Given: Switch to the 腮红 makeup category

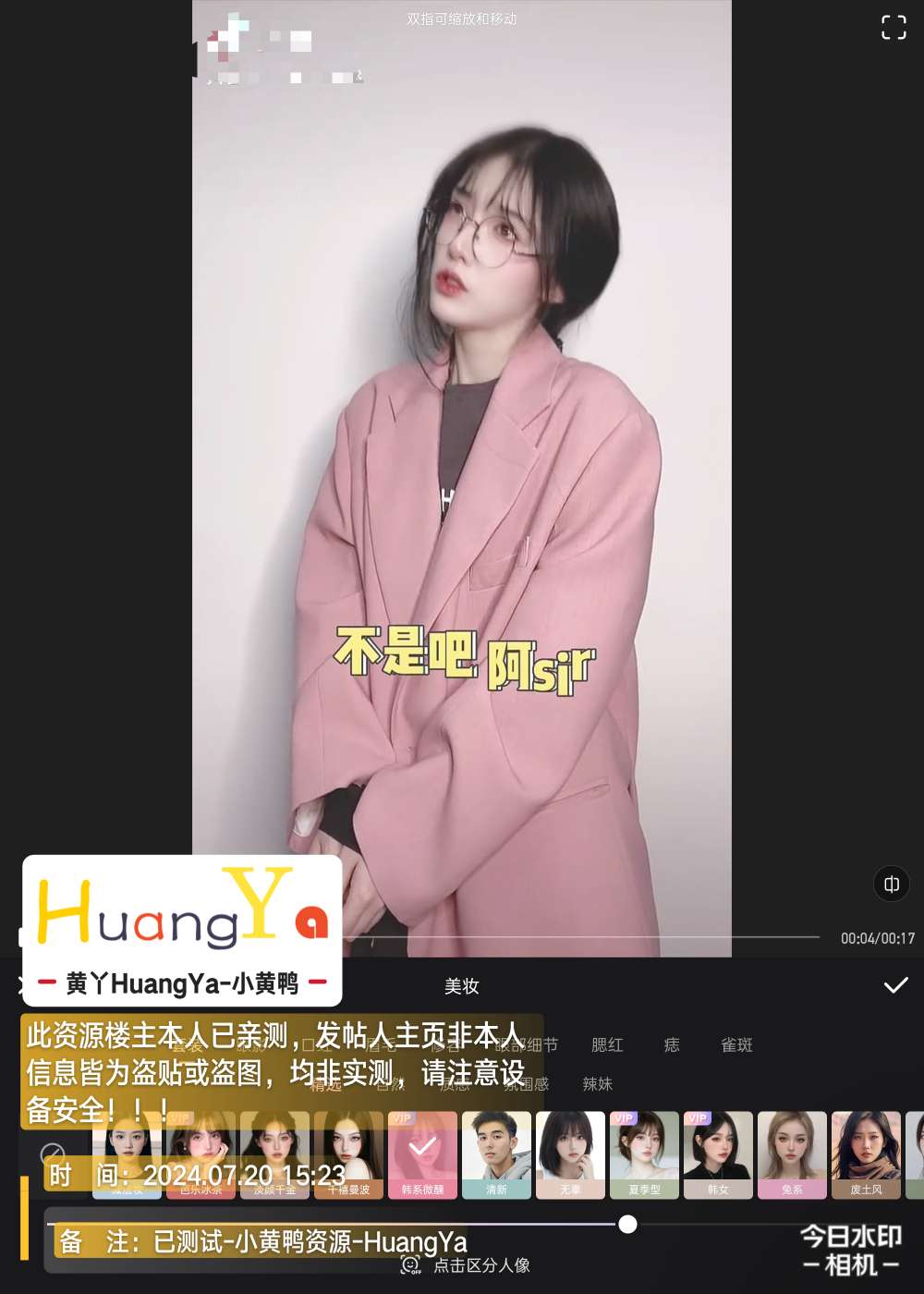Looking at the screenshot, I should 607,1044.
